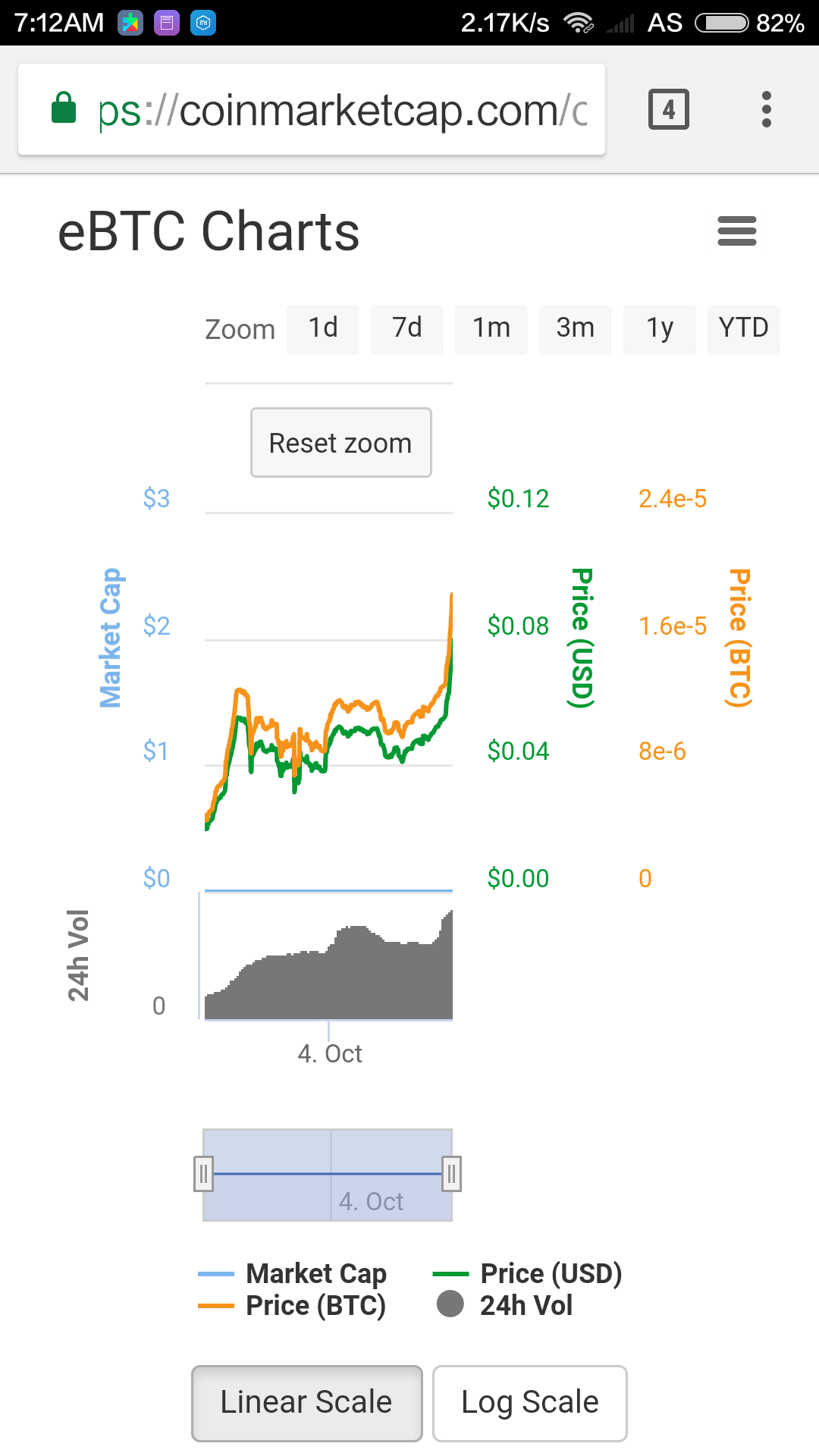Image resolution: width=819 pixels, height=1456 pixels.
Task: Switch to Linear Scale
Action: pyautogui.click(x=306, y=1403)
